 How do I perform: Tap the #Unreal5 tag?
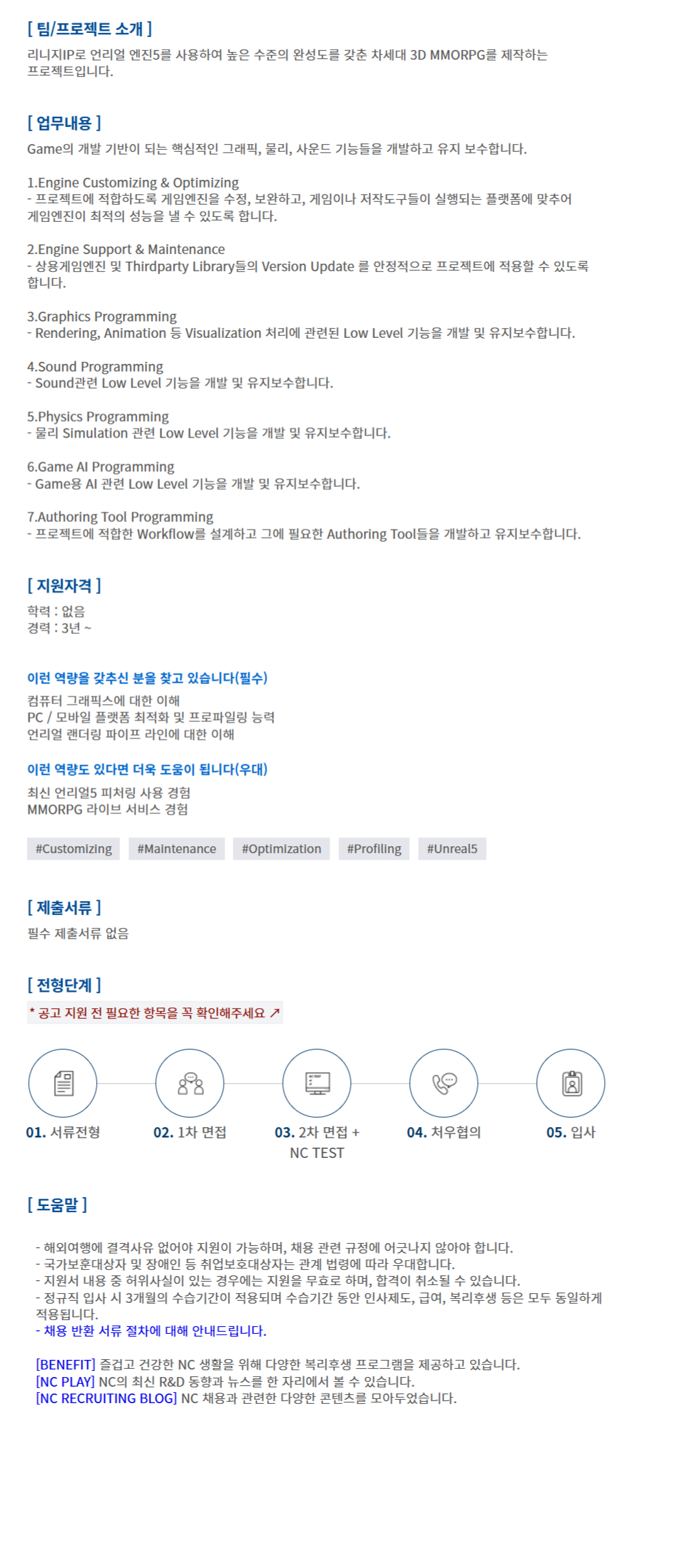(452, 848)
